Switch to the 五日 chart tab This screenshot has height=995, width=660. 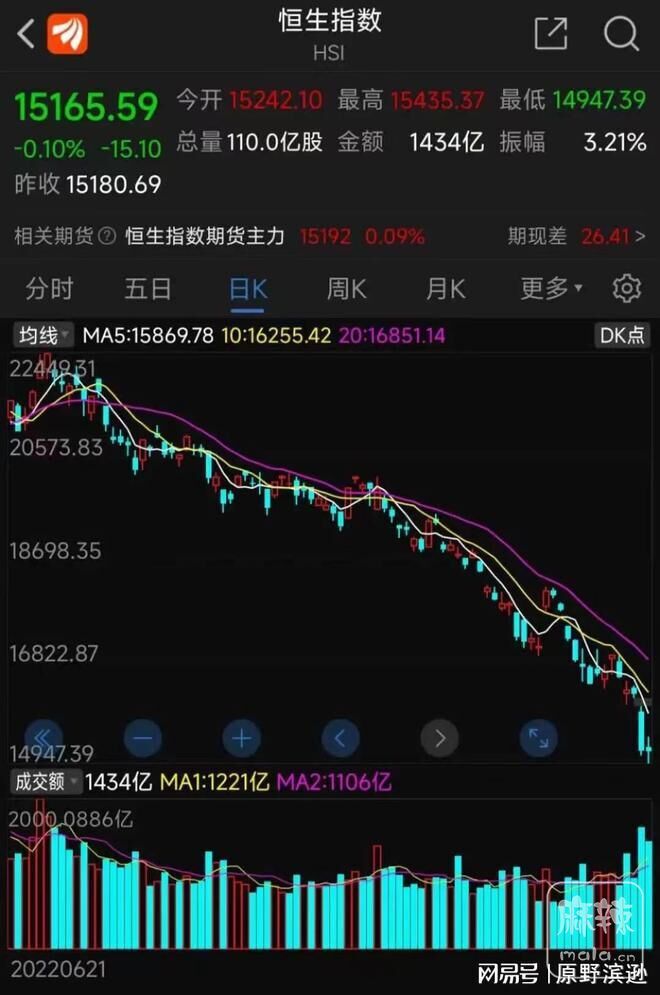pos(148,289)
